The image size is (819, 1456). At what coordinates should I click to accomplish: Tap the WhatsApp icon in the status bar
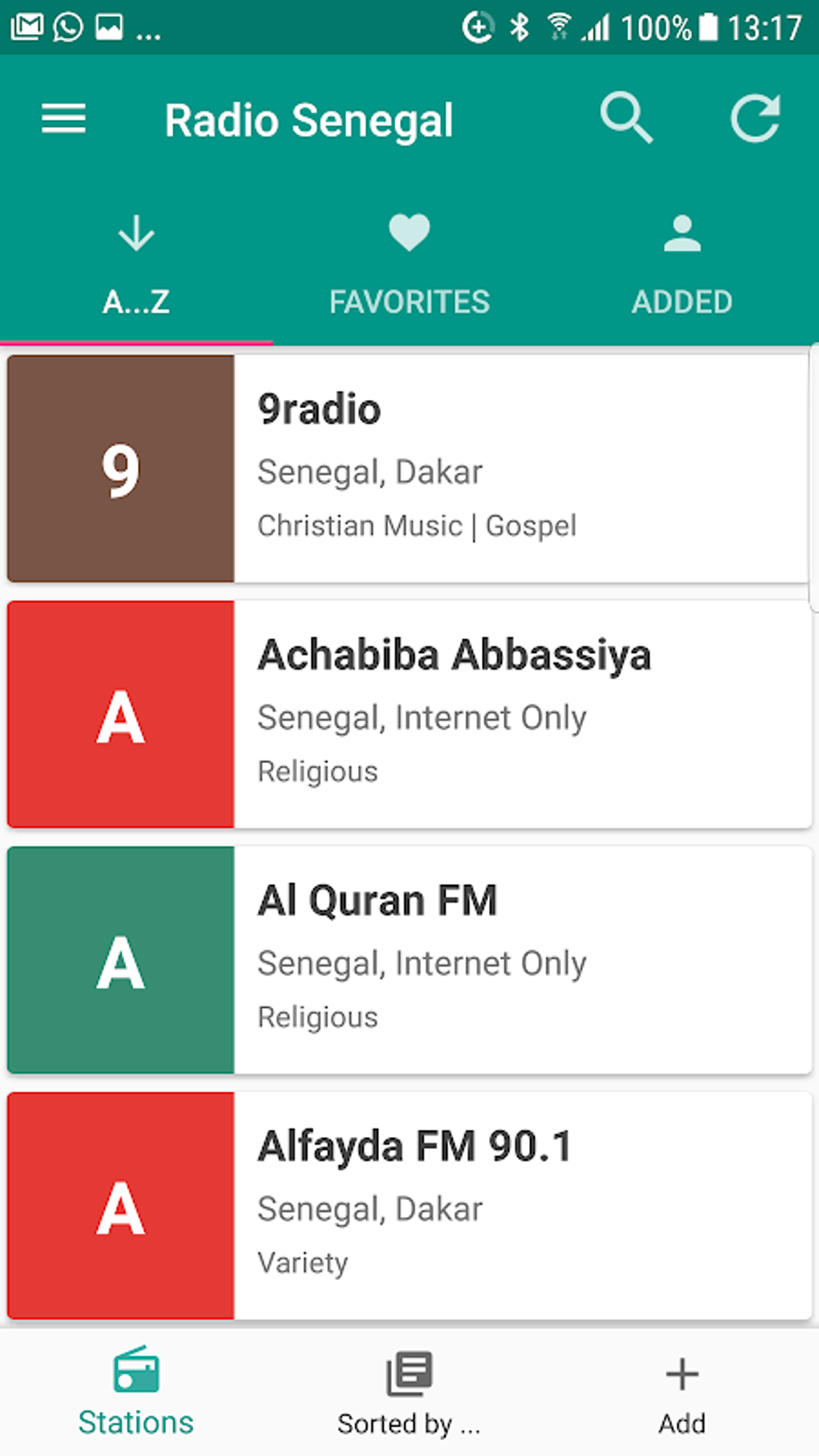66,27
